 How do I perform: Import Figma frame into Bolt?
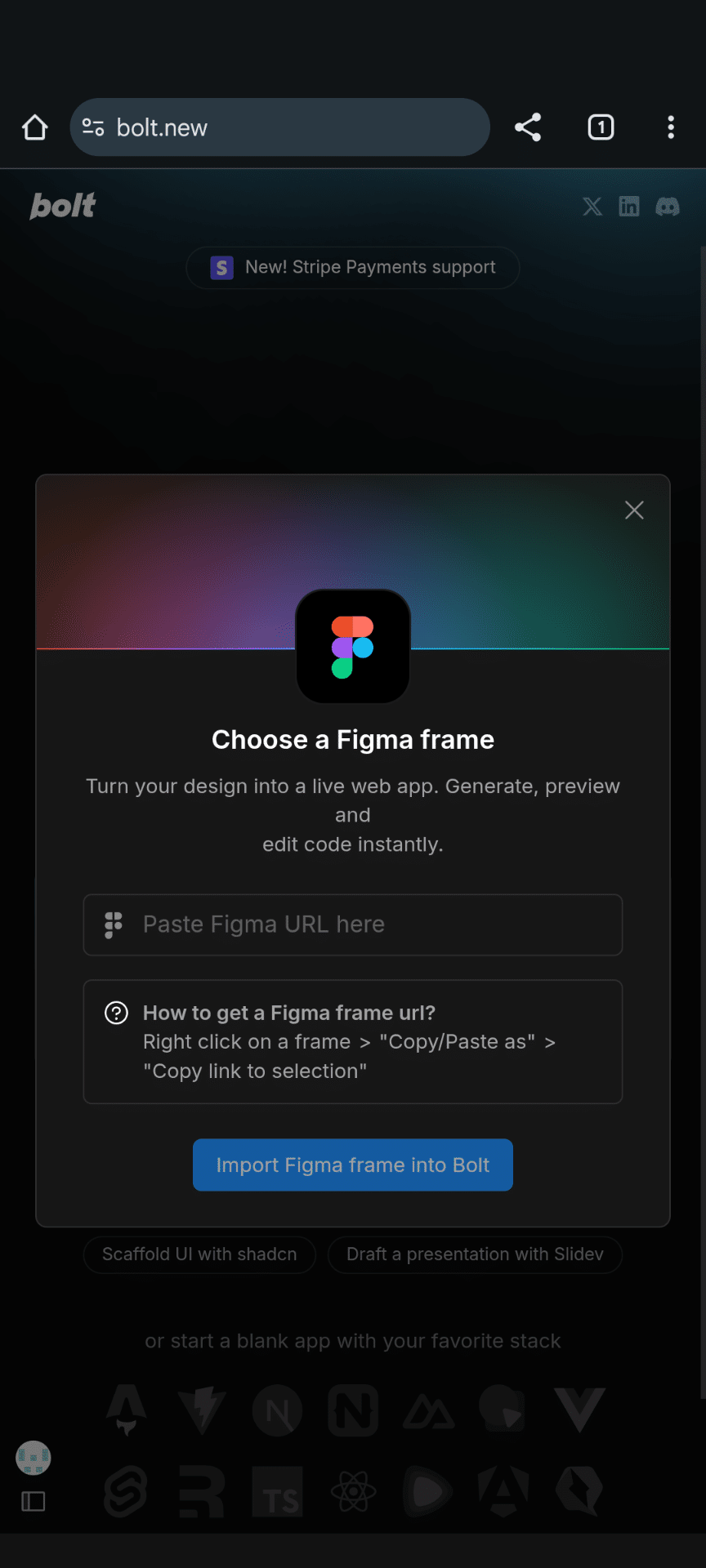tap(353, 1165)
